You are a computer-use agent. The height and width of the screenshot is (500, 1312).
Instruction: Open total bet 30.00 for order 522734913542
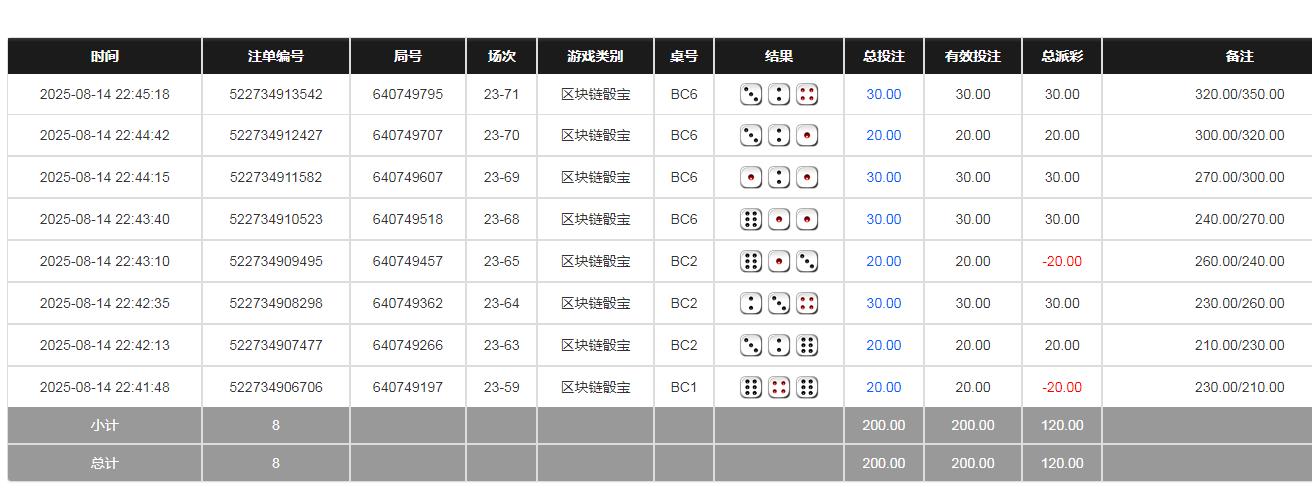(x=883, y=94)
